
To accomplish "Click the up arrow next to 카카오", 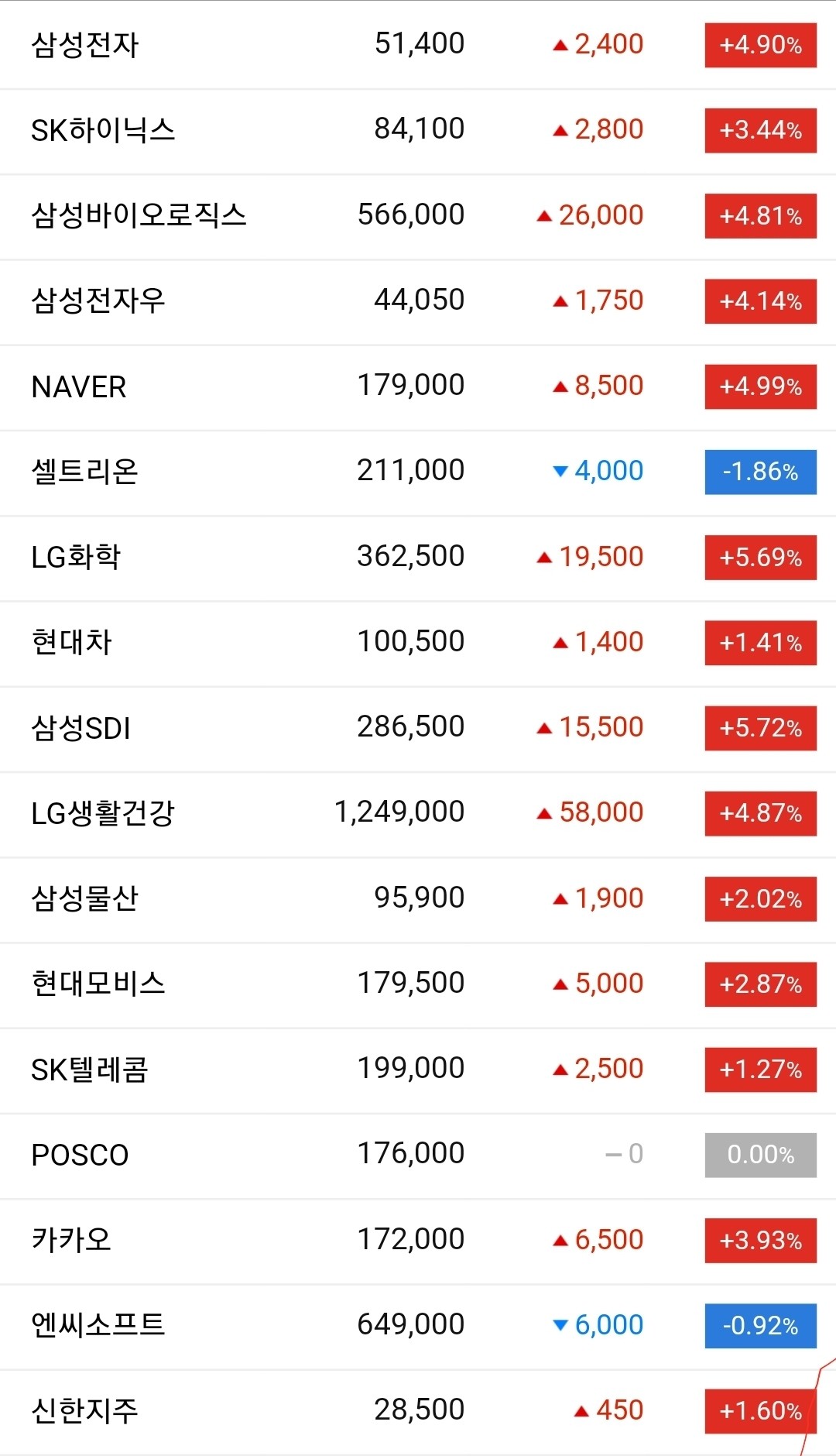I will click(559, 1239).
